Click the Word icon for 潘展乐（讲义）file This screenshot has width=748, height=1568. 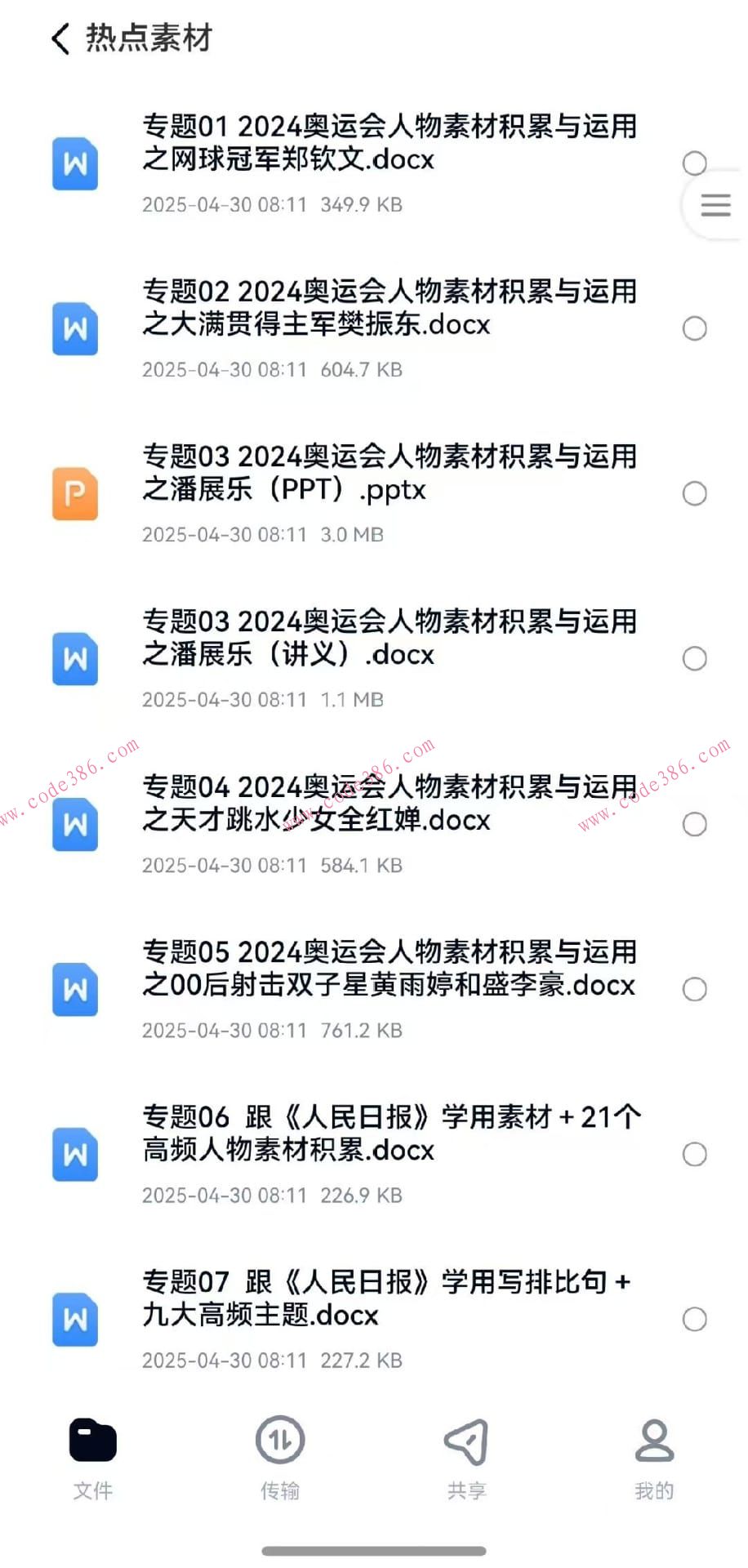click(x=74, y=660)
